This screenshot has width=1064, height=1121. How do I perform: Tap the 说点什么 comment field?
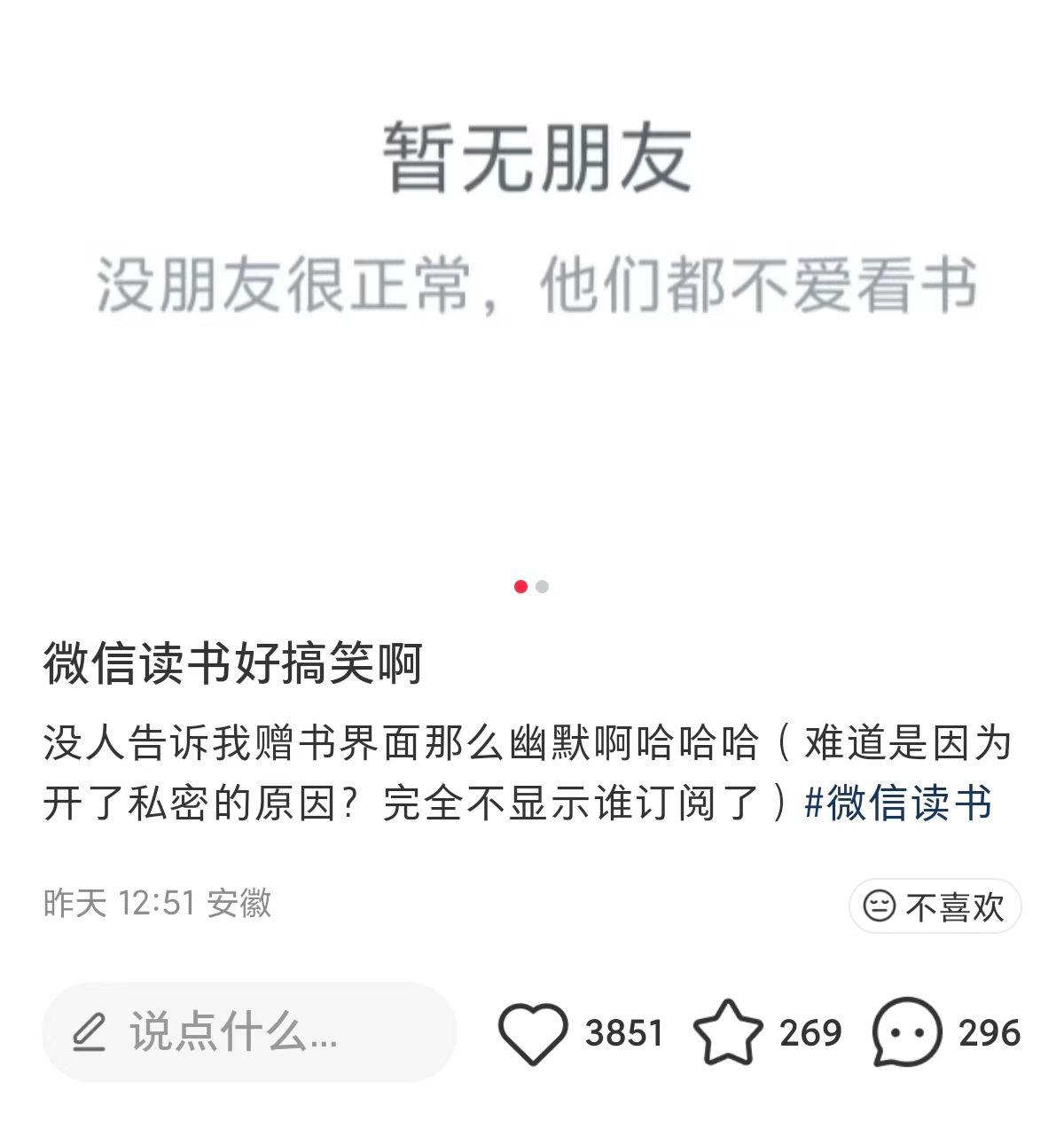[249, 1032]
